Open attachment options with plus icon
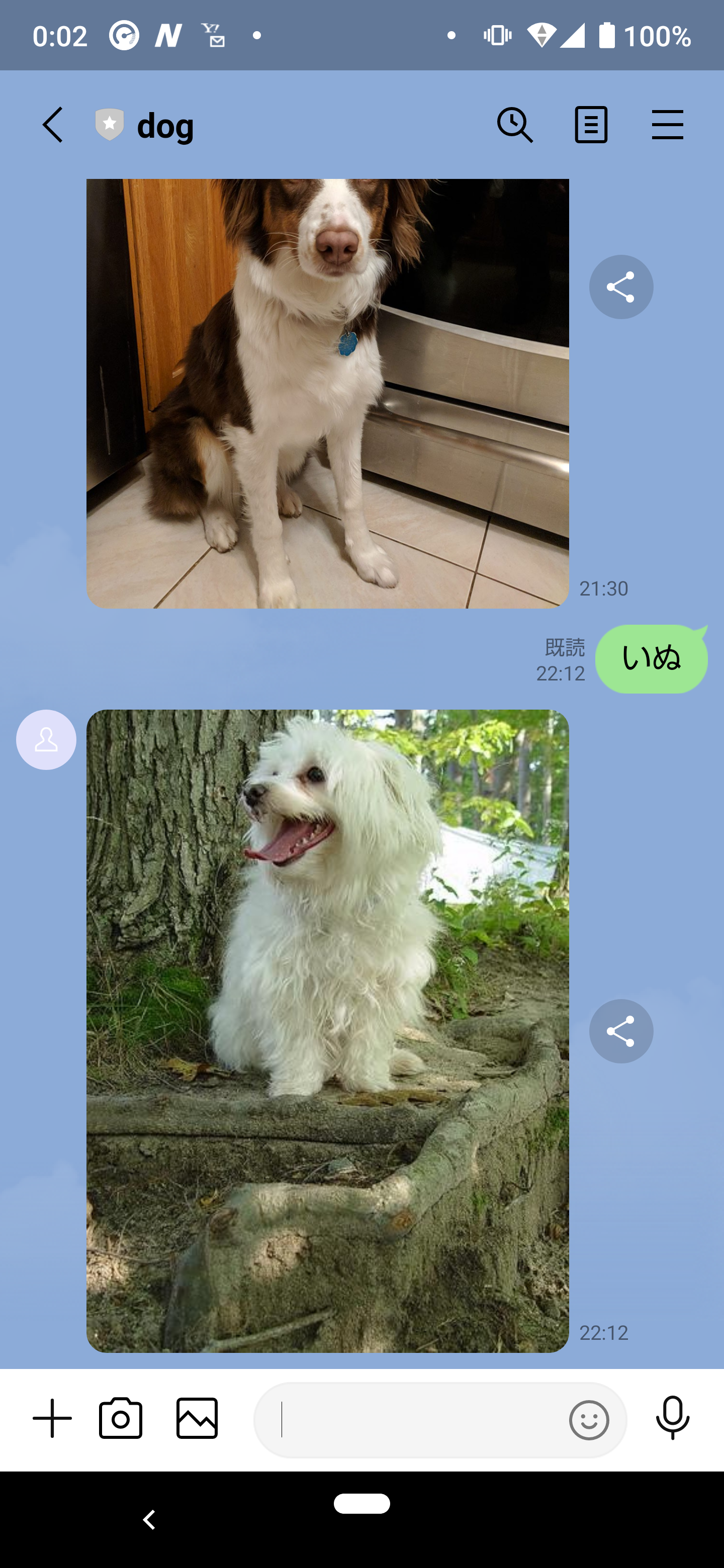Viewport: 724px width, 1568px height. 52,1418
